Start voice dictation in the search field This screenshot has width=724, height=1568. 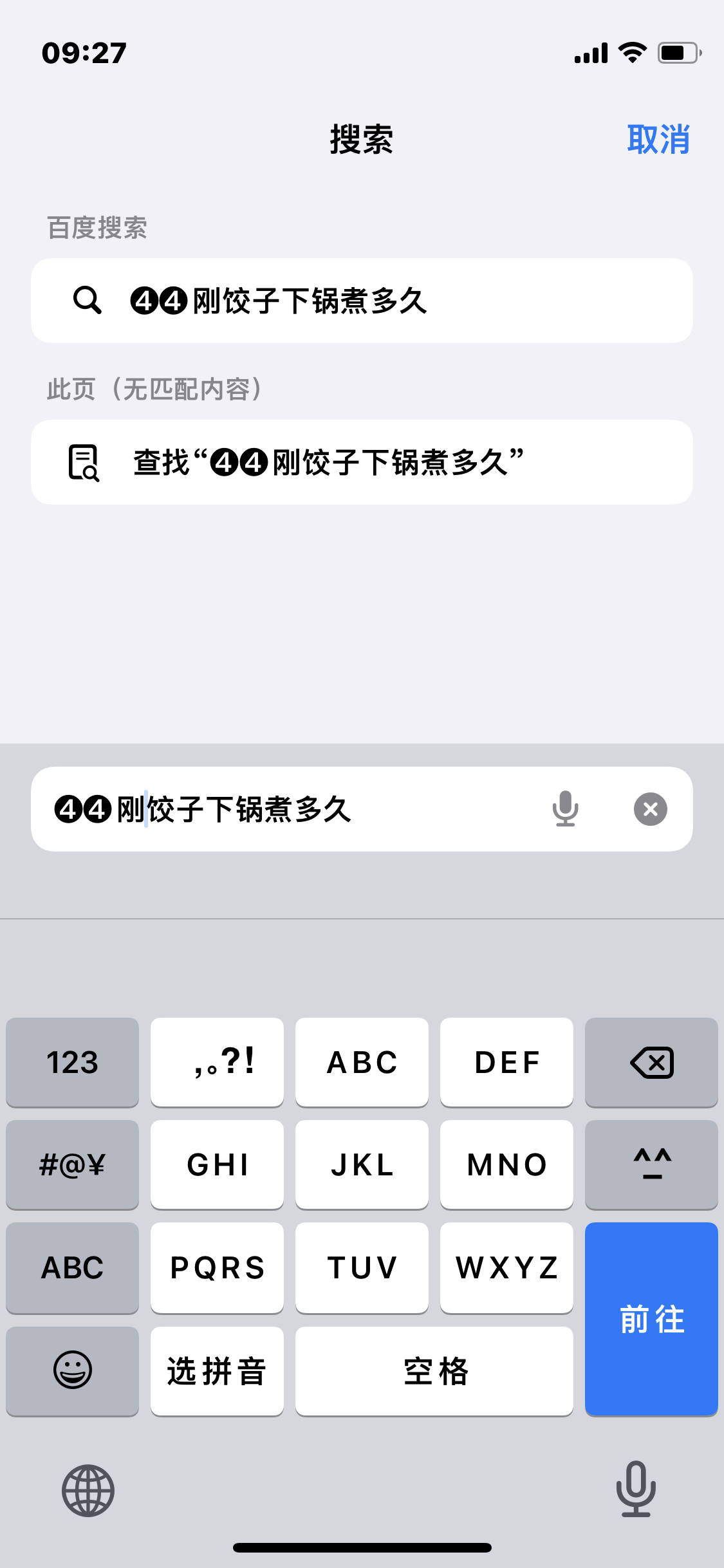point(565,809)
